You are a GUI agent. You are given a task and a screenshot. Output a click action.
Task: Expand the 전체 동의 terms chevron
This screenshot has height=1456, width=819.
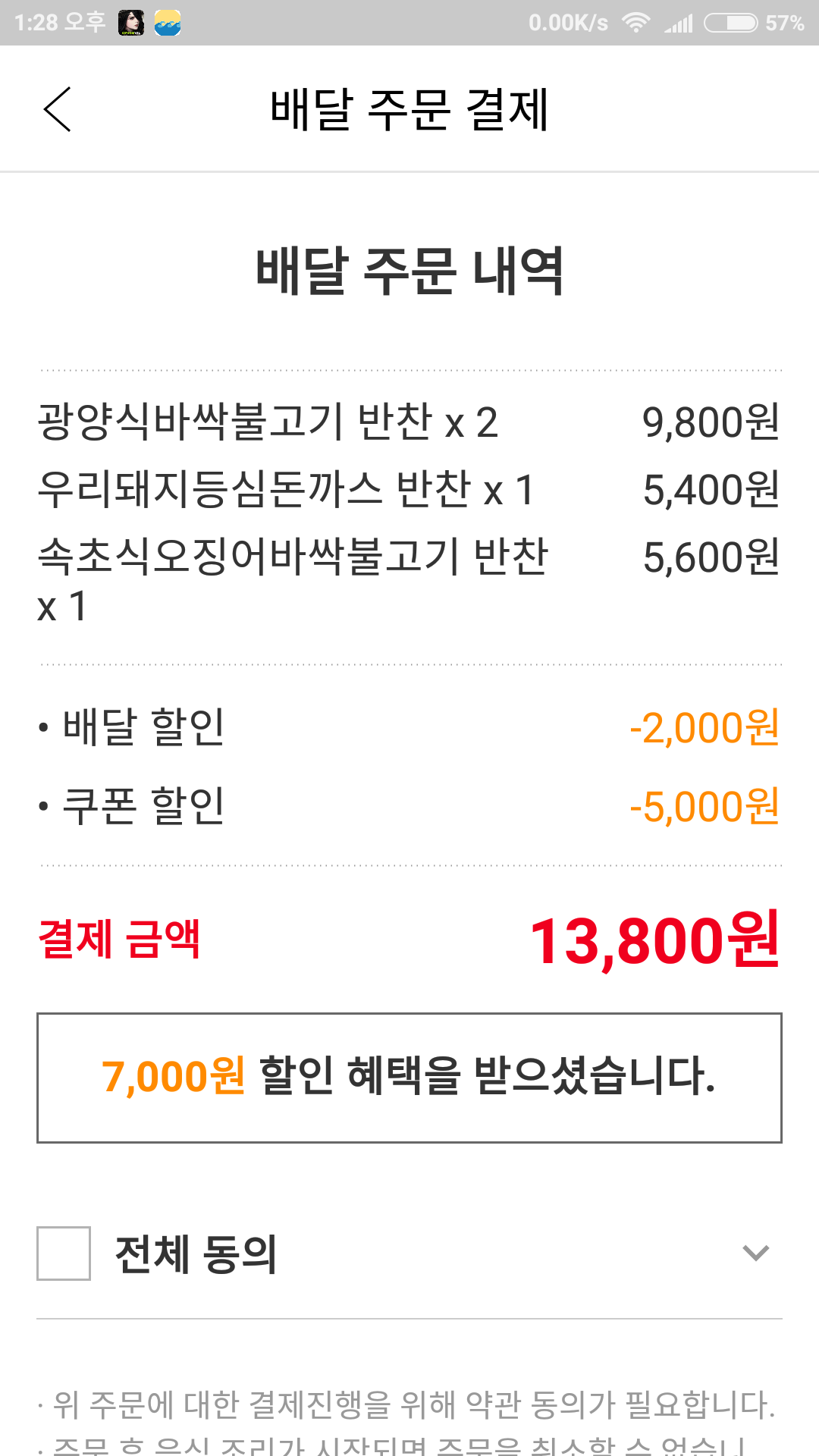tap(755, 1253)
